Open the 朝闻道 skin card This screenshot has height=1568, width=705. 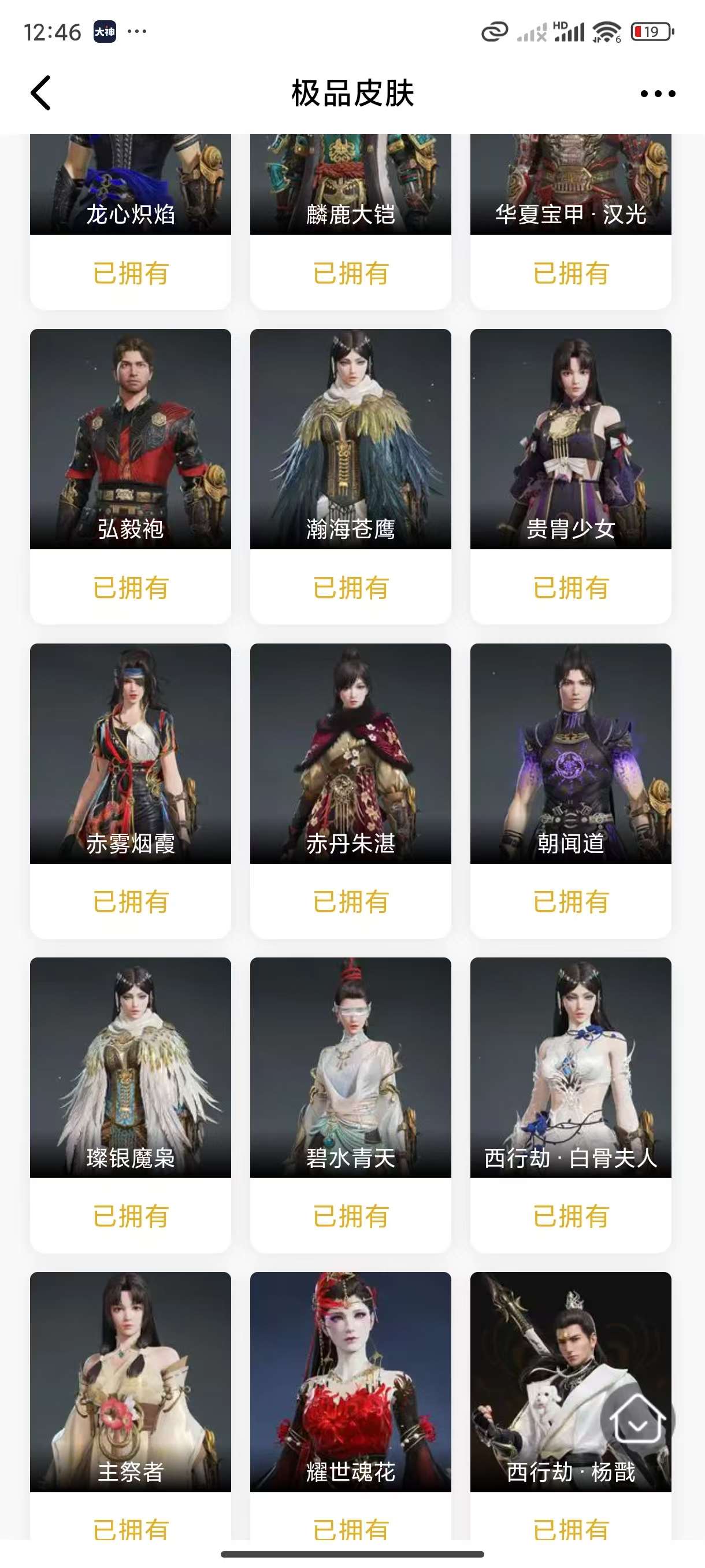pyautogui.click(x=570, y=753)
